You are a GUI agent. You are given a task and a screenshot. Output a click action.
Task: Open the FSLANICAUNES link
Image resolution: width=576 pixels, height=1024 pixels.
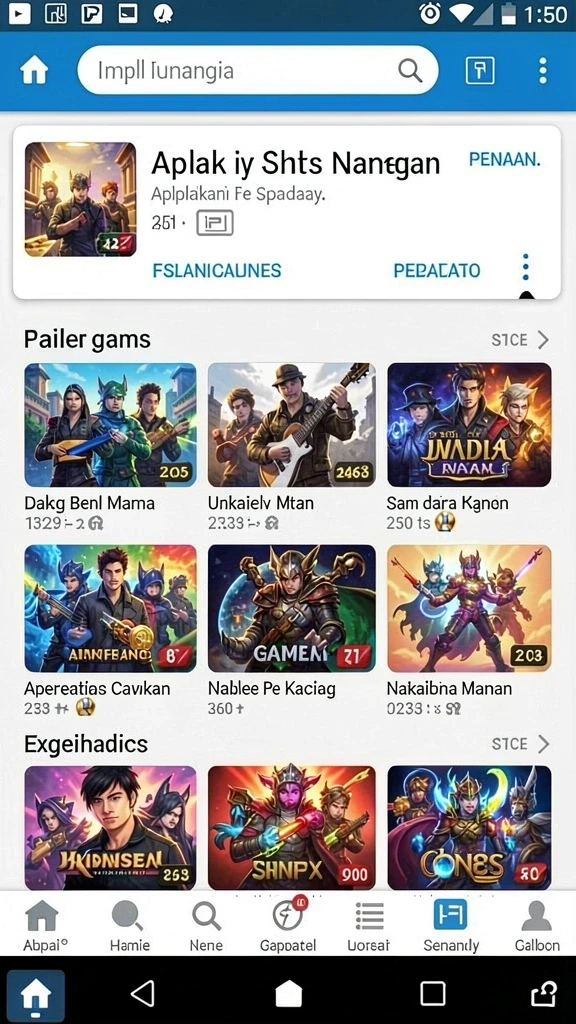point(217,270)
